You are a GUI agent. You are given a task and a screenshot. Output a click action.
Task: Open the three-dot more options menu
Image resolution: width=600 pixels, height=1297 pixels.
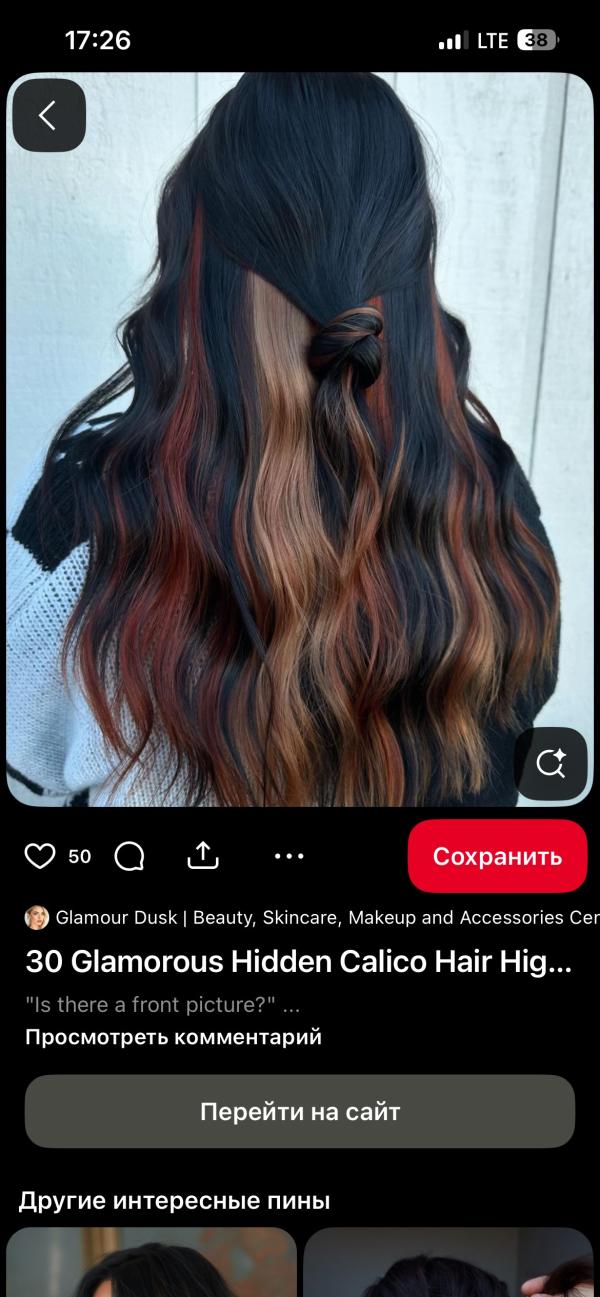coord(288,856)
